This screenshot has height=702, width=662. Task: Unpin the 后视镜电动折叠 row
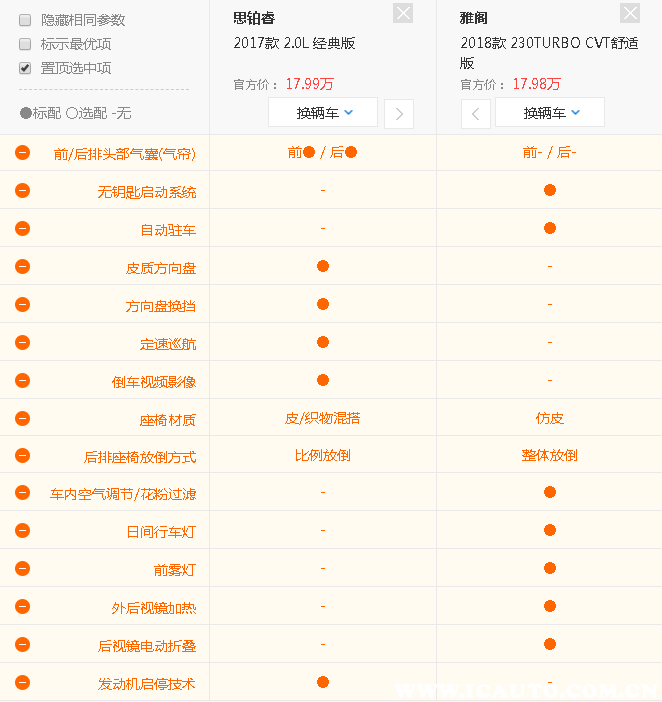(23, 644)
